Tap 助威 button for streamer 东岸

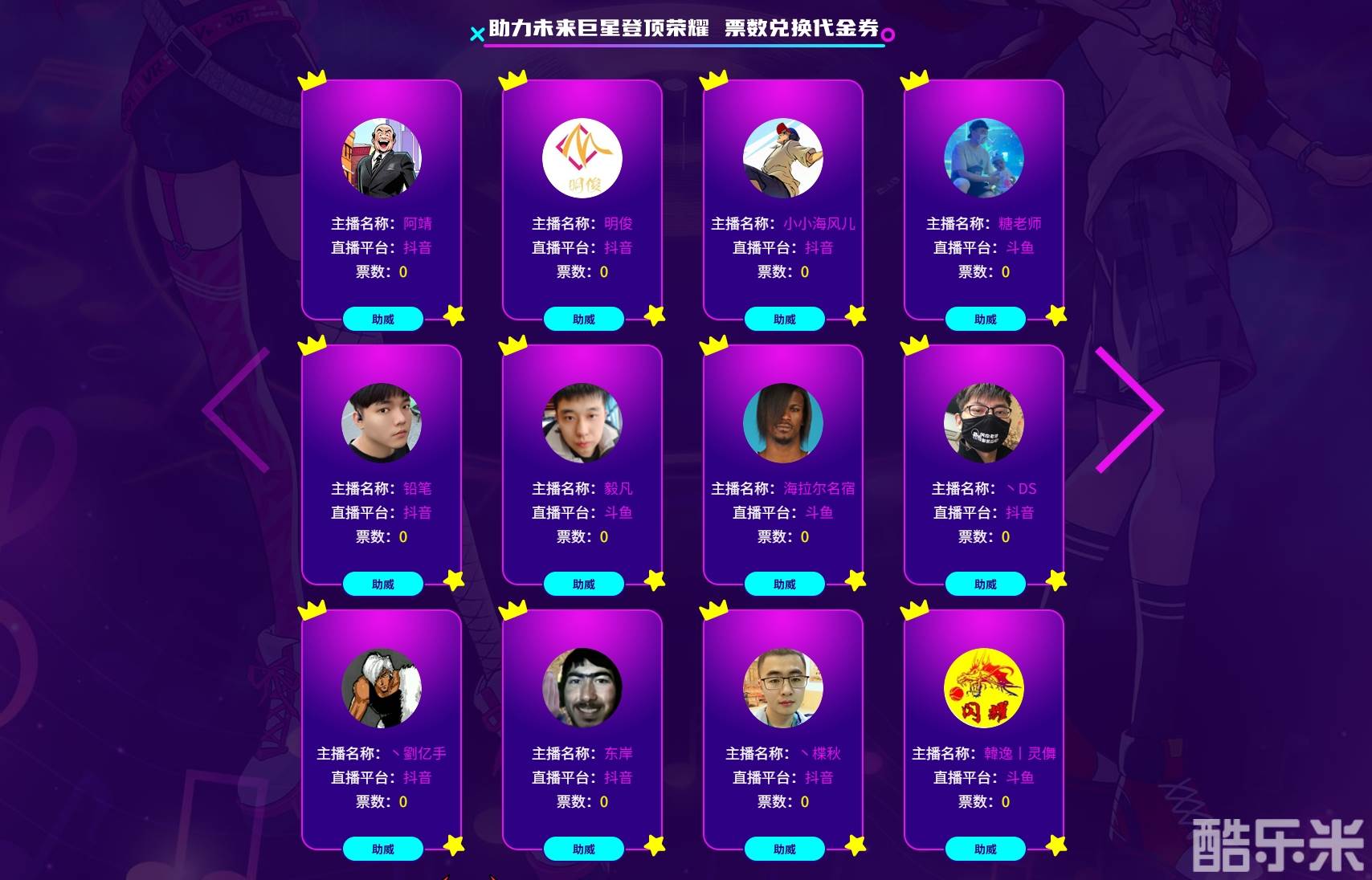pyautogui.click(x=583, y=849)
